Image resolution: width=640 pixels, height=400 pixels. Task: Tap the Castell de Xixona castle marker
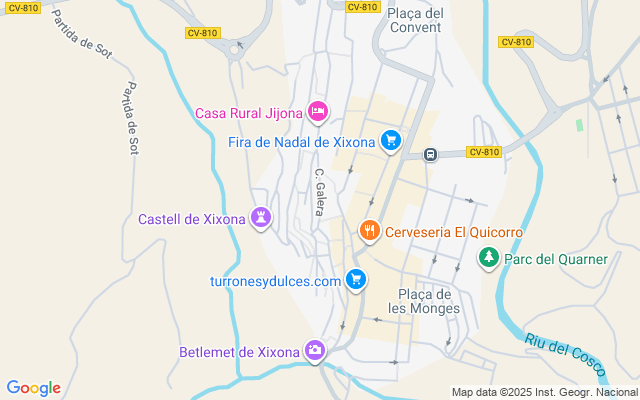pyautogui.click(x=261, y=217)
